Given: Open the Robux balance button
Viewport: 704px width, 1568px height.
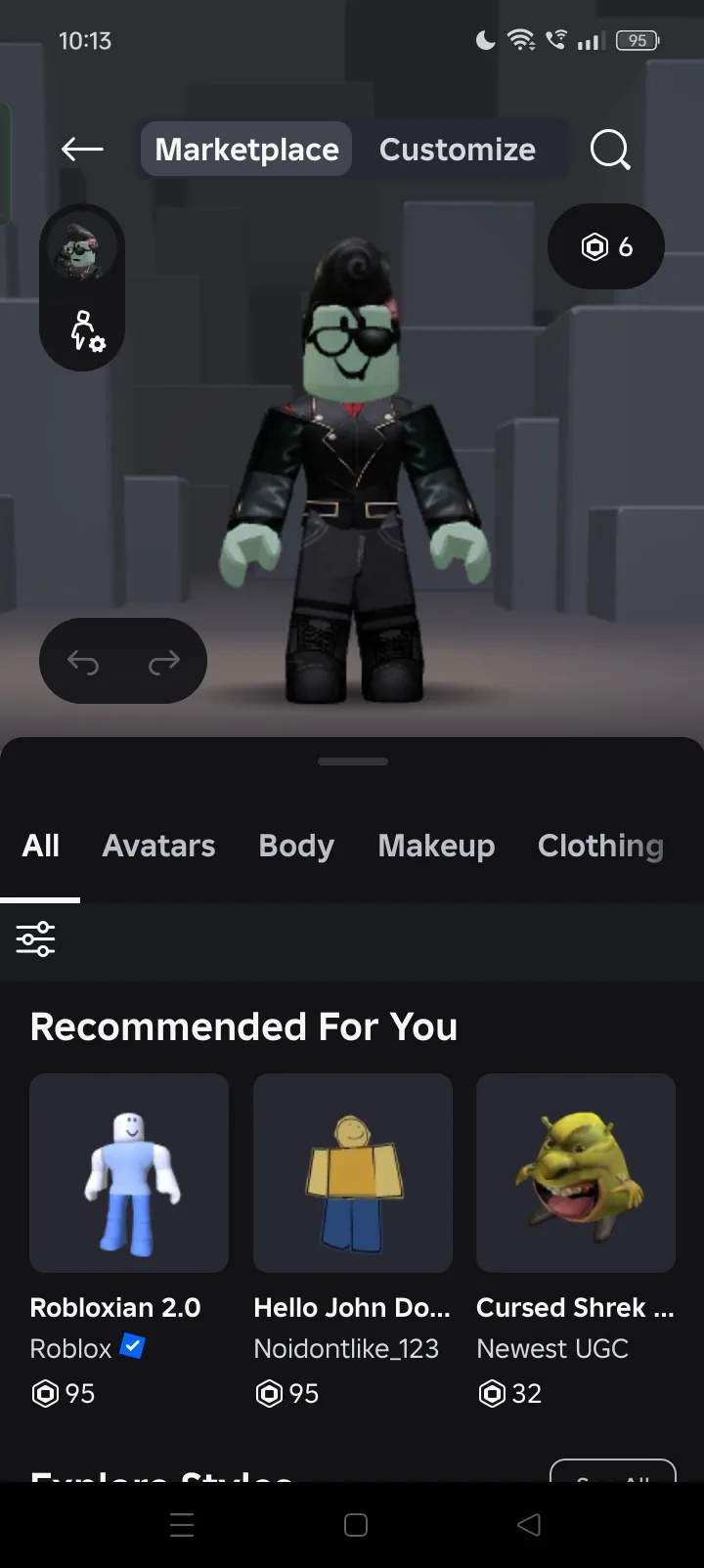Looking at the screenshot, I should pyautogui.click(x=606, y=246).
